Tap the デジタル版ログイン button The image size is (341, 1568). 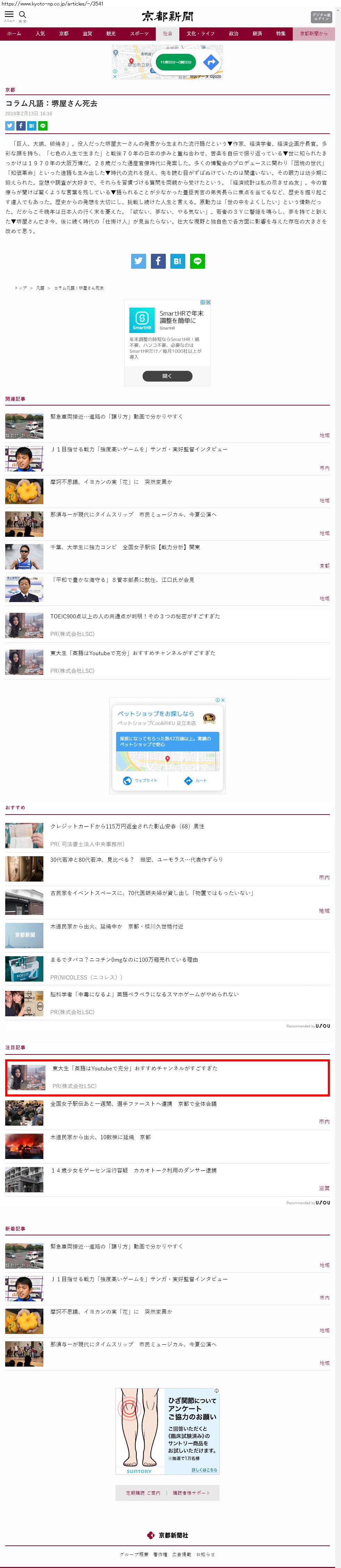click(321, 16)
